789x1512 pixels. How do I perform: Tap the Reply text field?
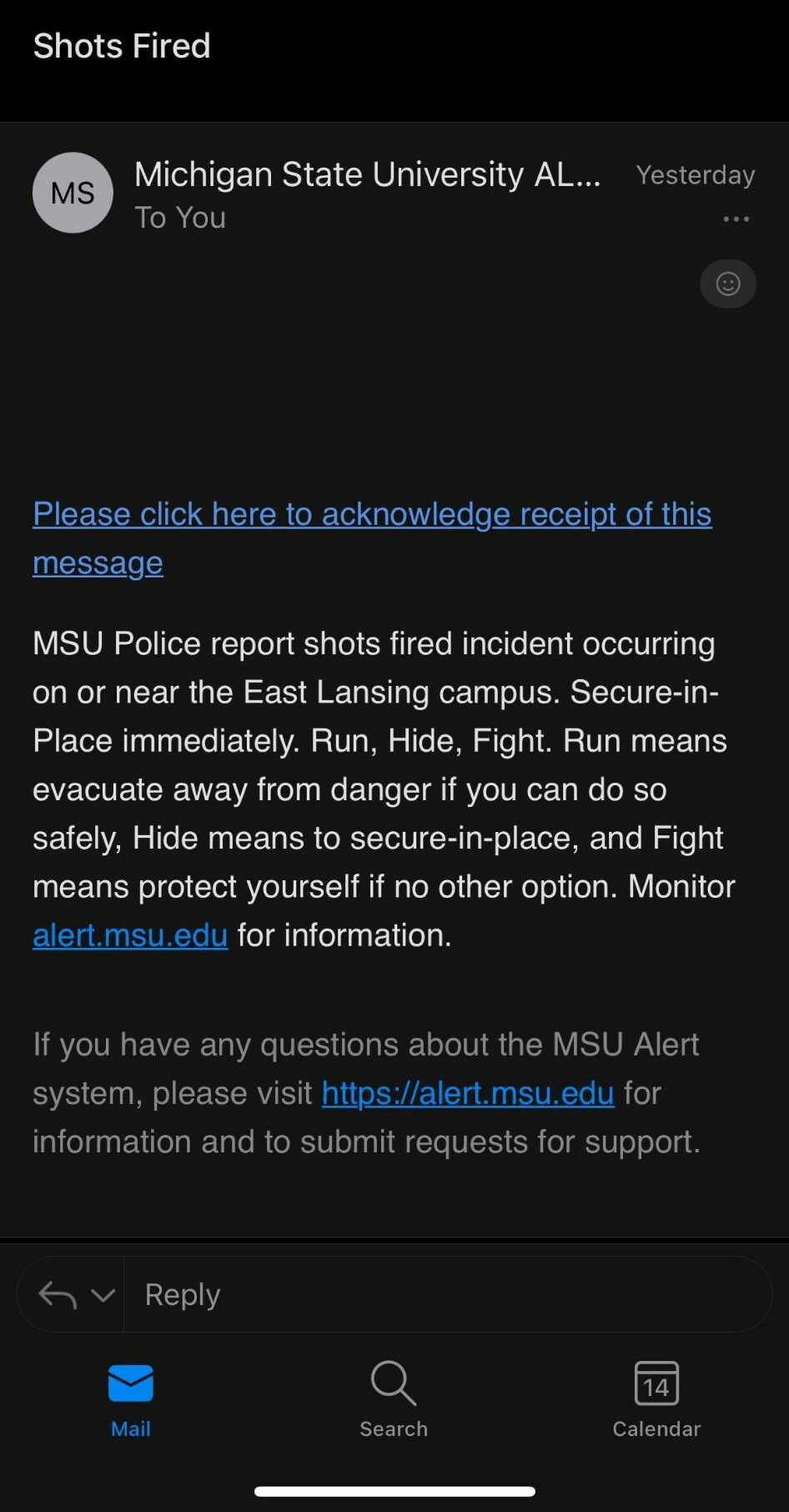442,1295
